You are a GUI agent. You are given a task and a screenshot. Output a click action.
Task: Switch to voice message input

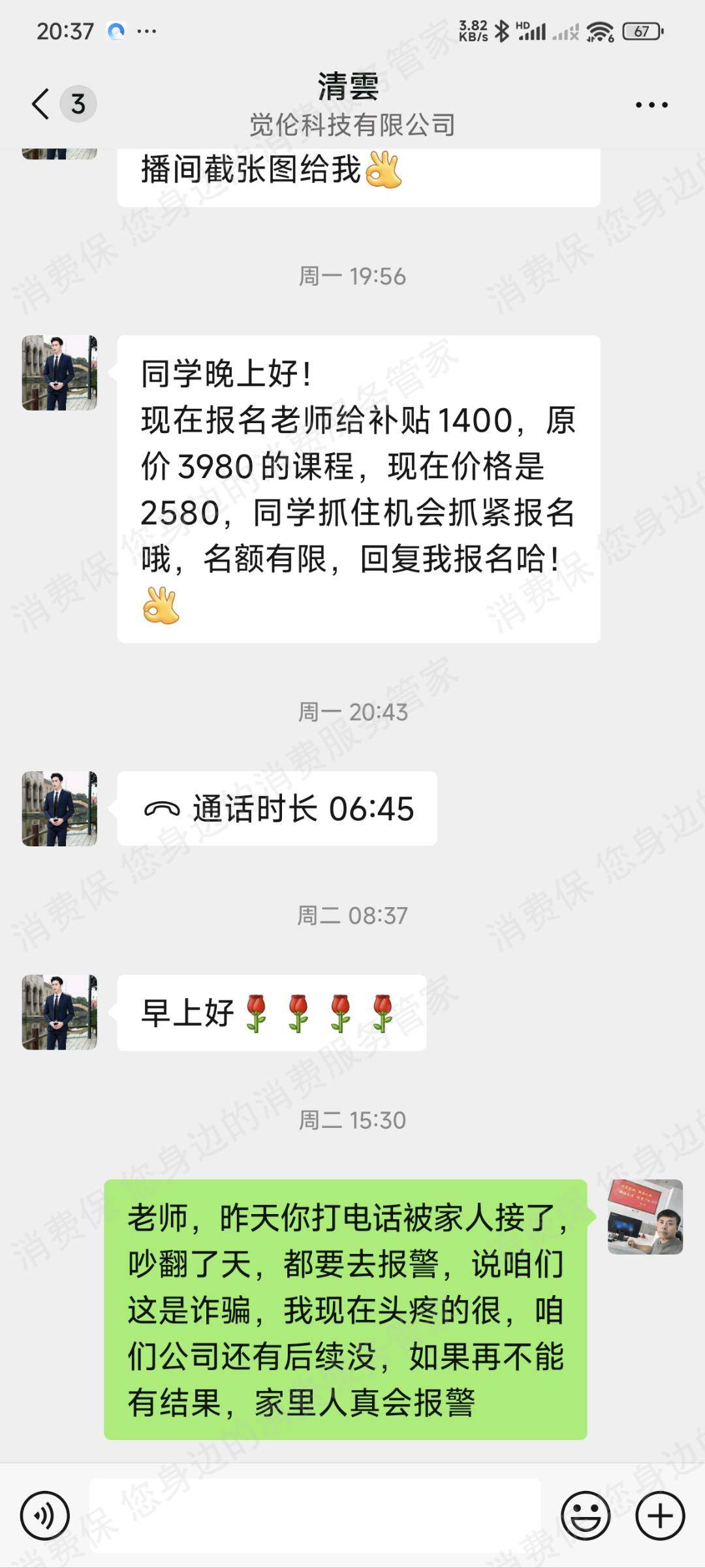click(44, 1515)
